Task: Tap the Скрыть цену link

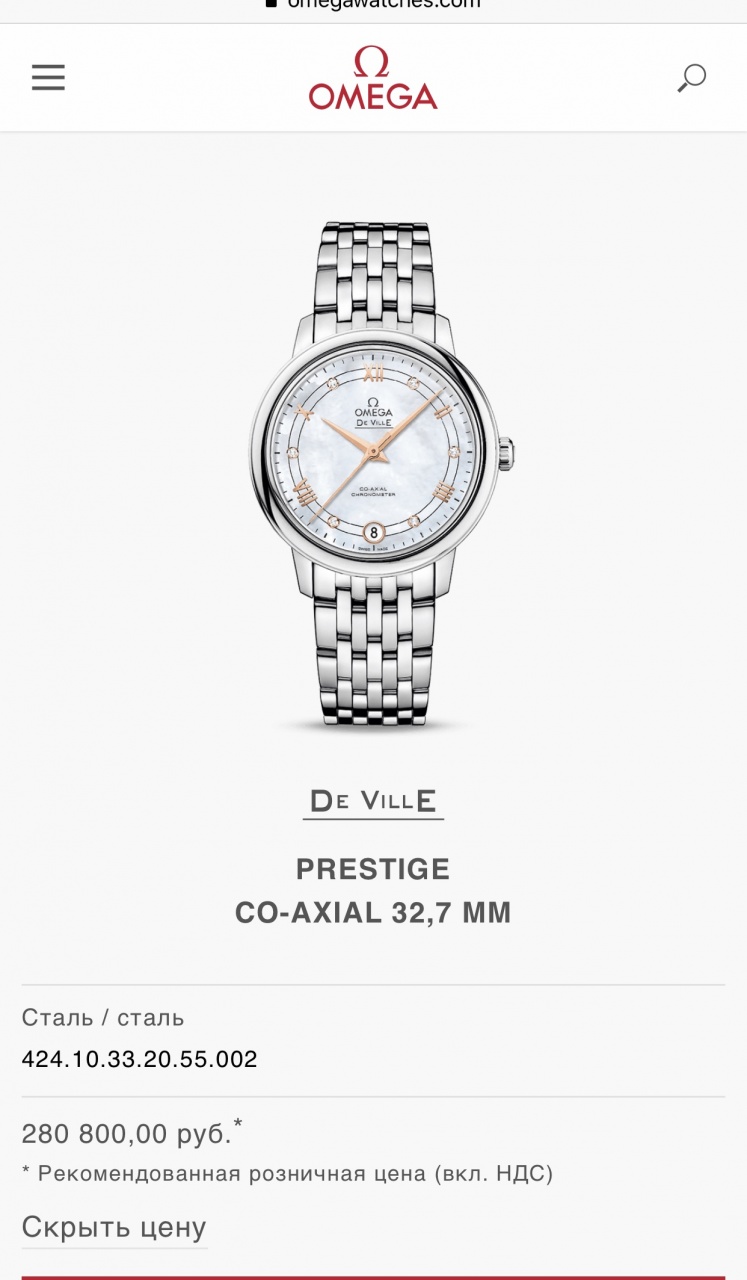Action: [x=114, y=1227]
